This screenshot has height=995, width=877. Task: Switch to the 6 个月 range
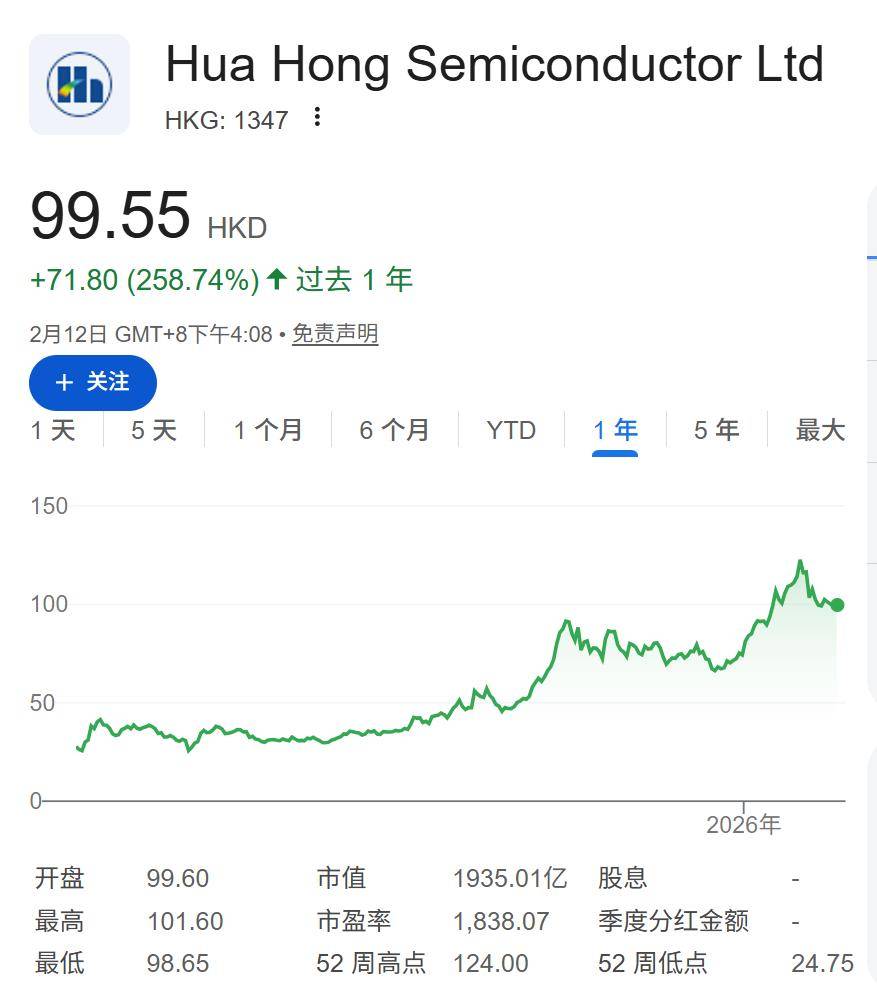394,430
